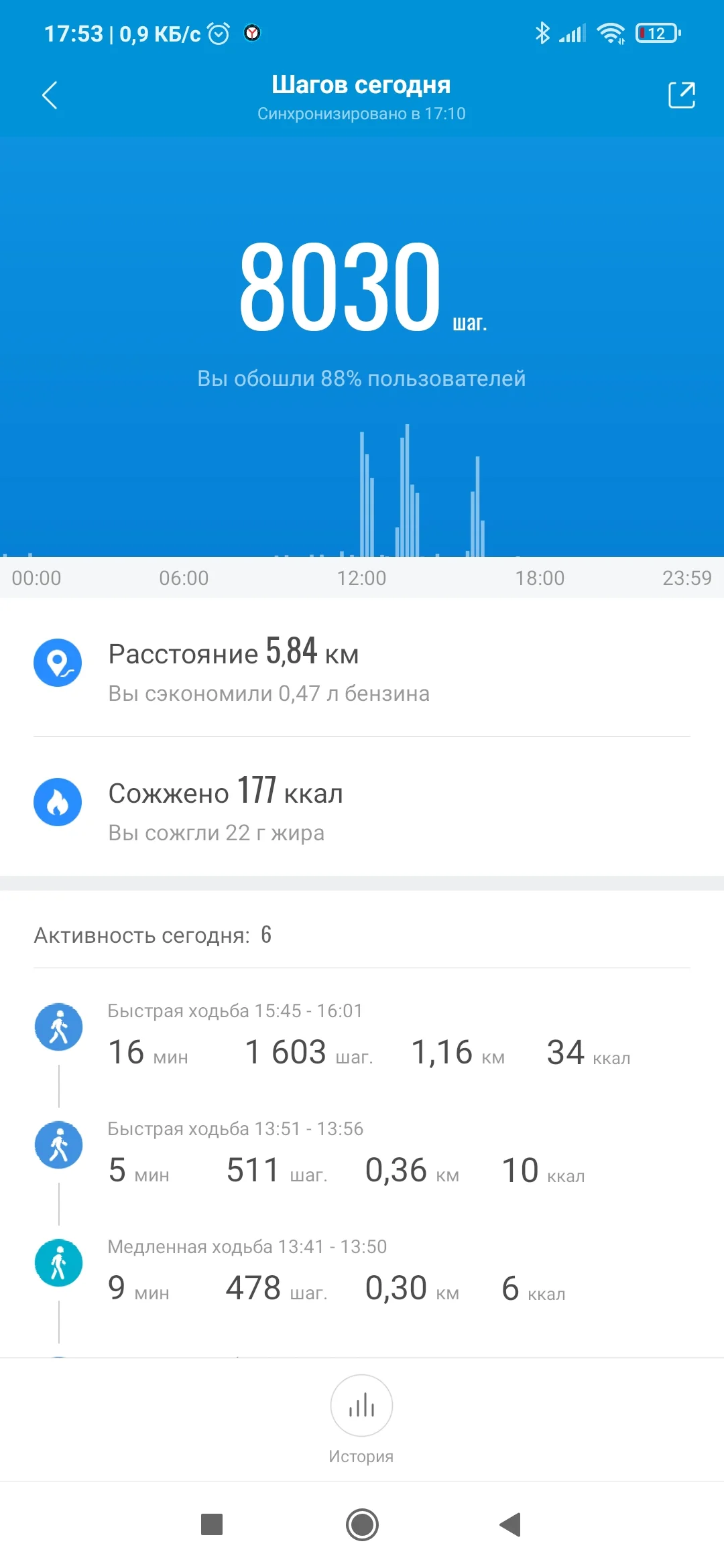Open the share/export icon top right
The width and height of the screenshot is (724, 1568).
(x=680, y=94)
